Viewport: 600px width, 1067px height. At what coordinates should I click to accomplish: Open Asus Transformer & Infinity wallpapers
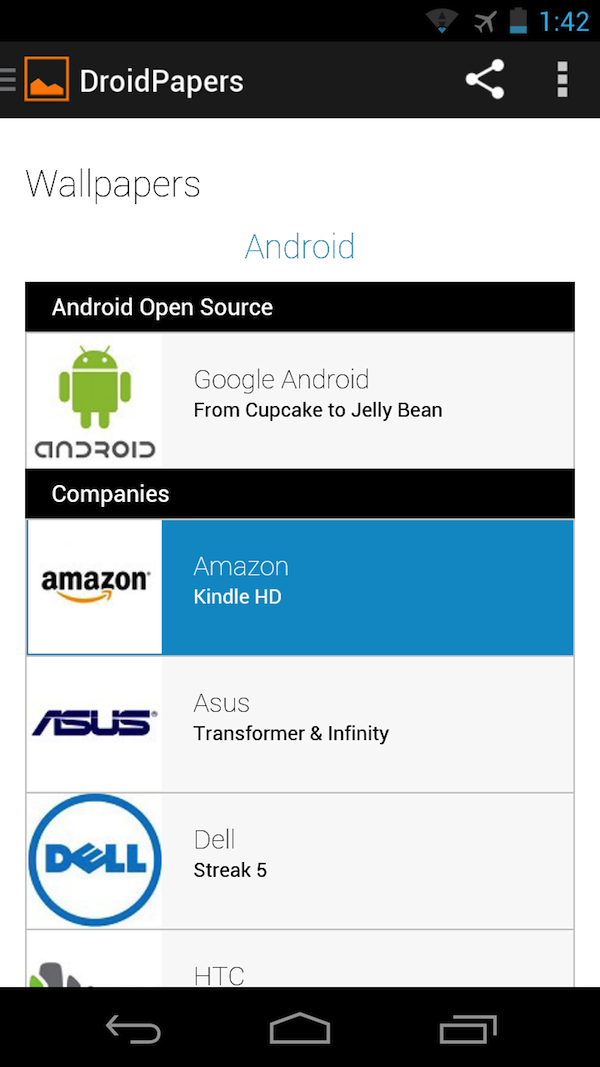click(300, 724)
